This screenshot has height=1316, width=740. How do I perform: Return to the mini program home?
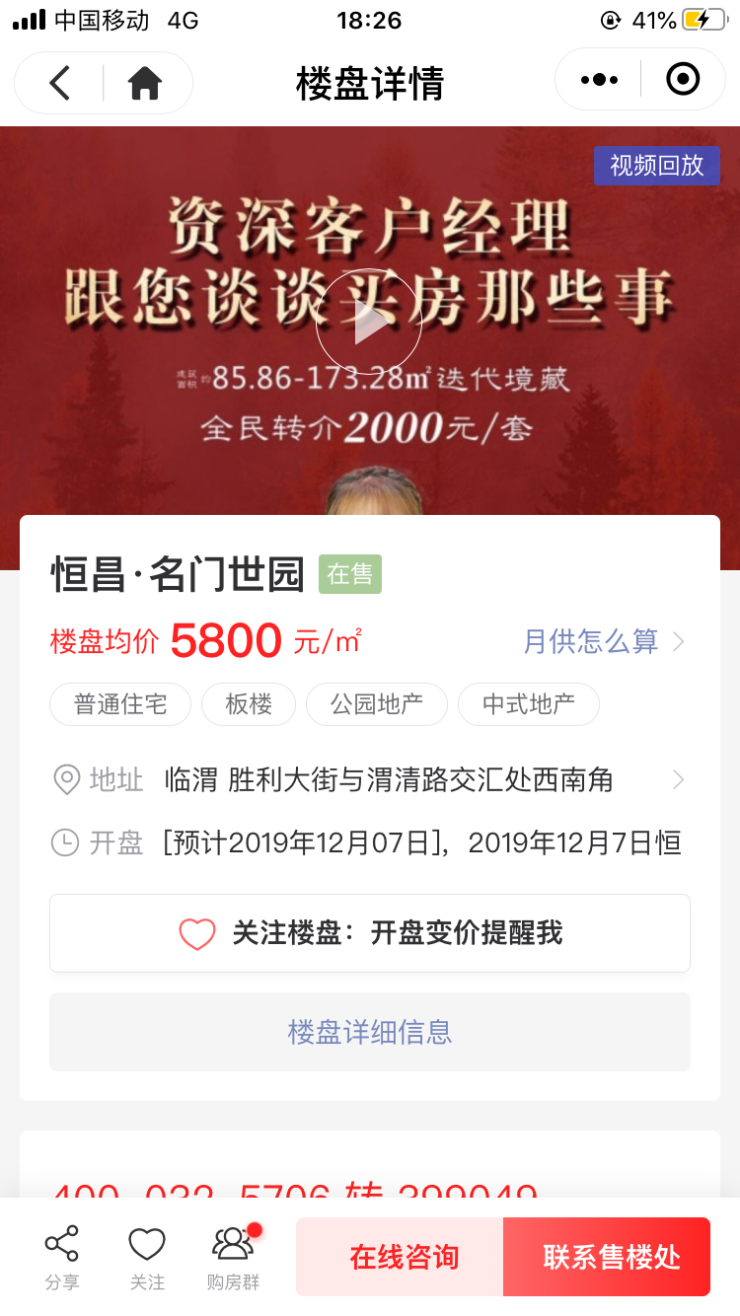(x=145, y=82)
